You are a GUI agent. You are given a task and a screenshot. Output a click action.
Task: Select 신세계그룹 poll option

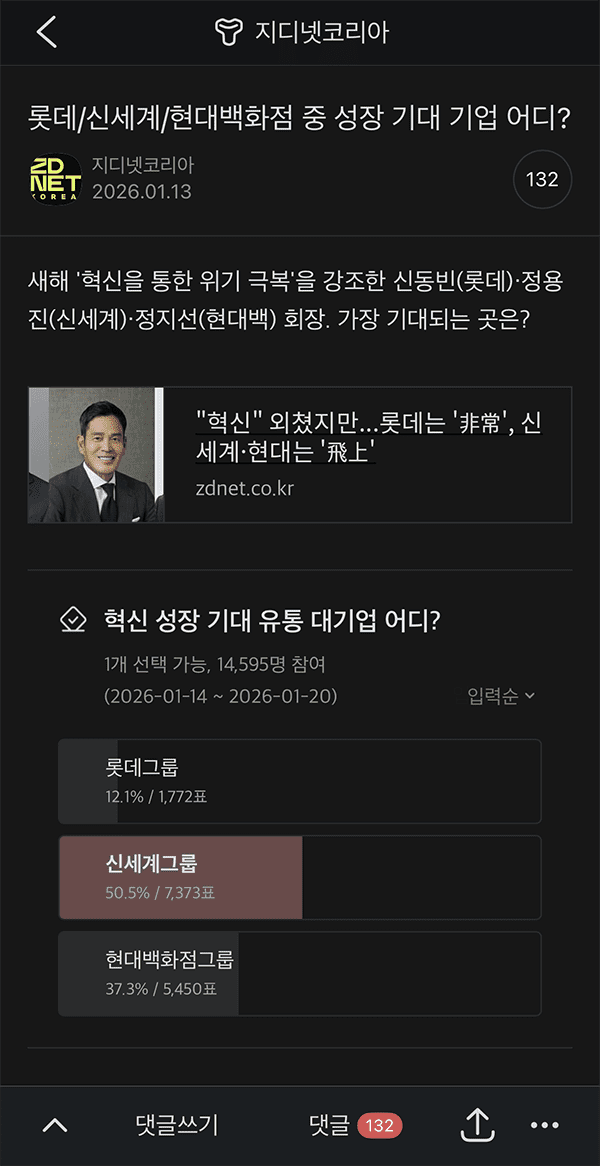[300, 877]
